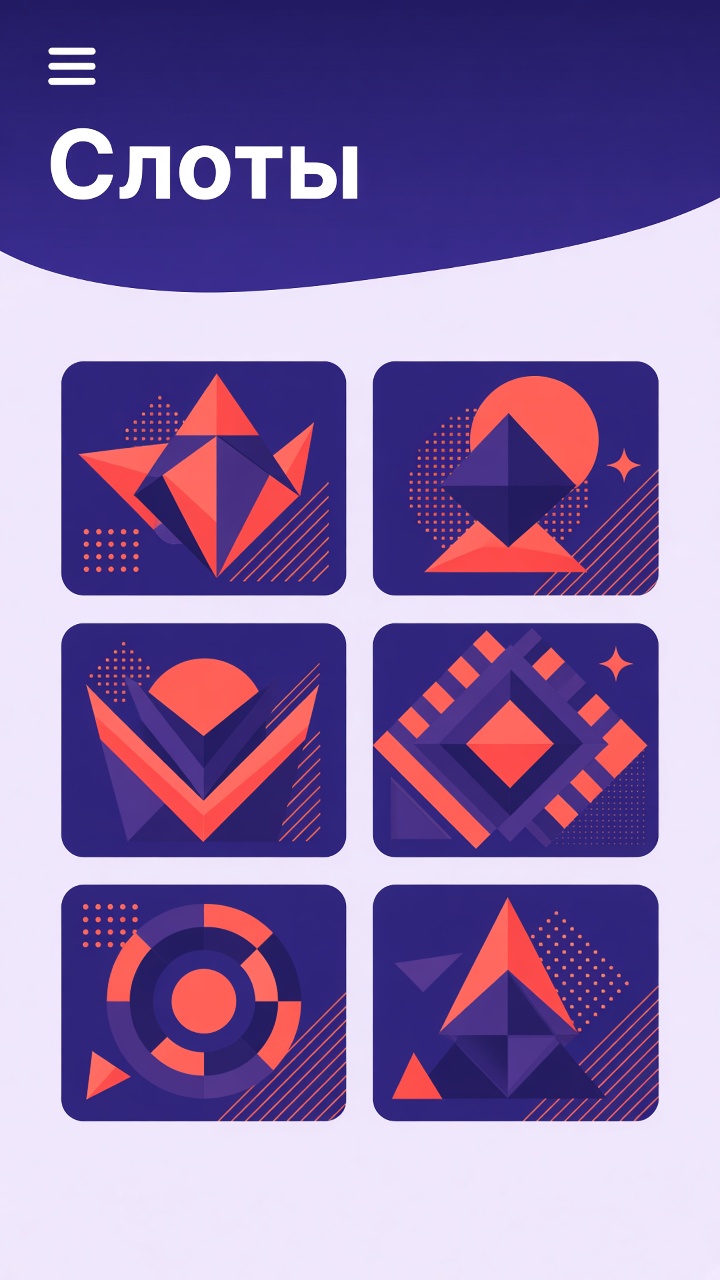Open the slot tile with origami fox shape

click(204, 478)
